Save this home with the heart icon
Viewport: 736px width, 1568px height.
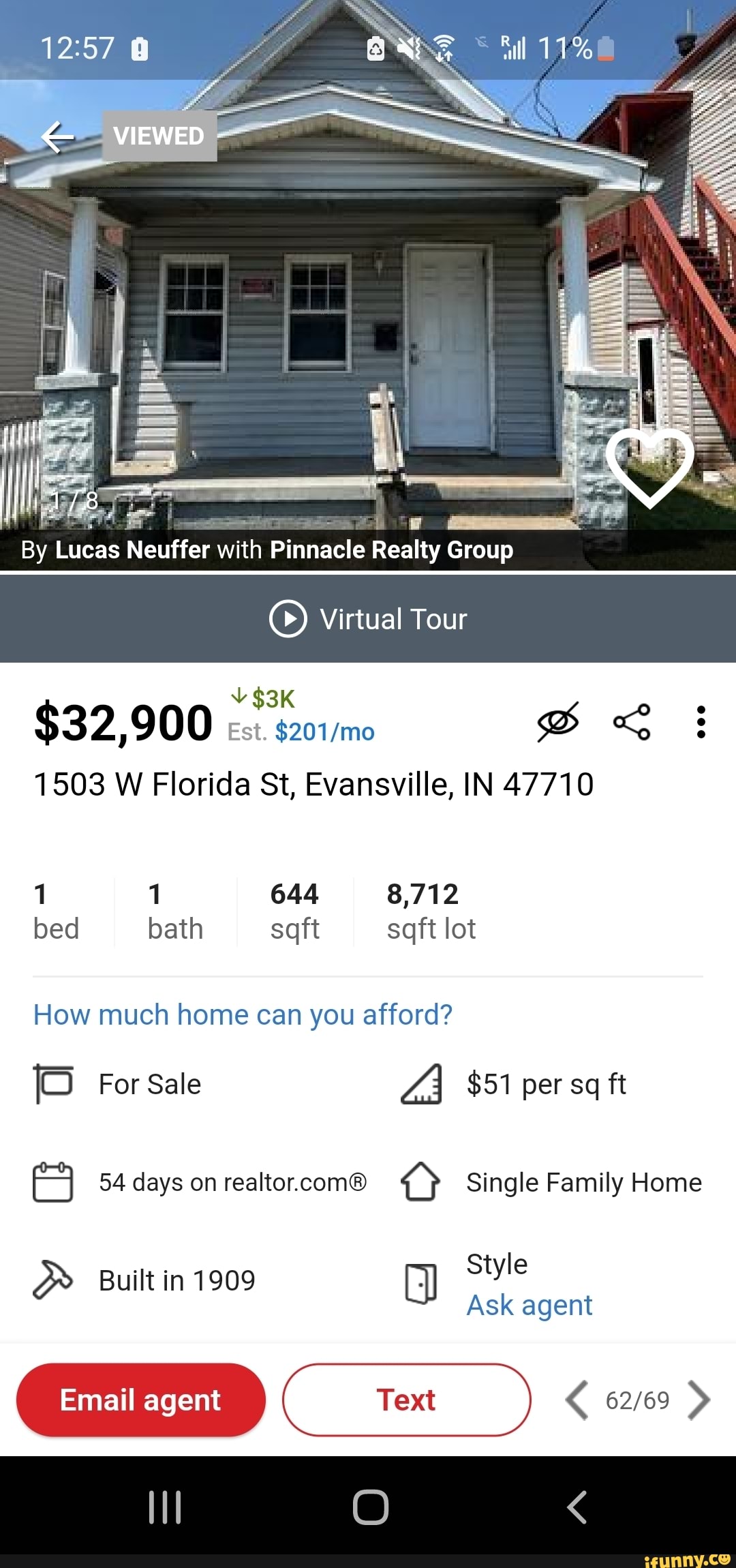[x=649, y=468]
